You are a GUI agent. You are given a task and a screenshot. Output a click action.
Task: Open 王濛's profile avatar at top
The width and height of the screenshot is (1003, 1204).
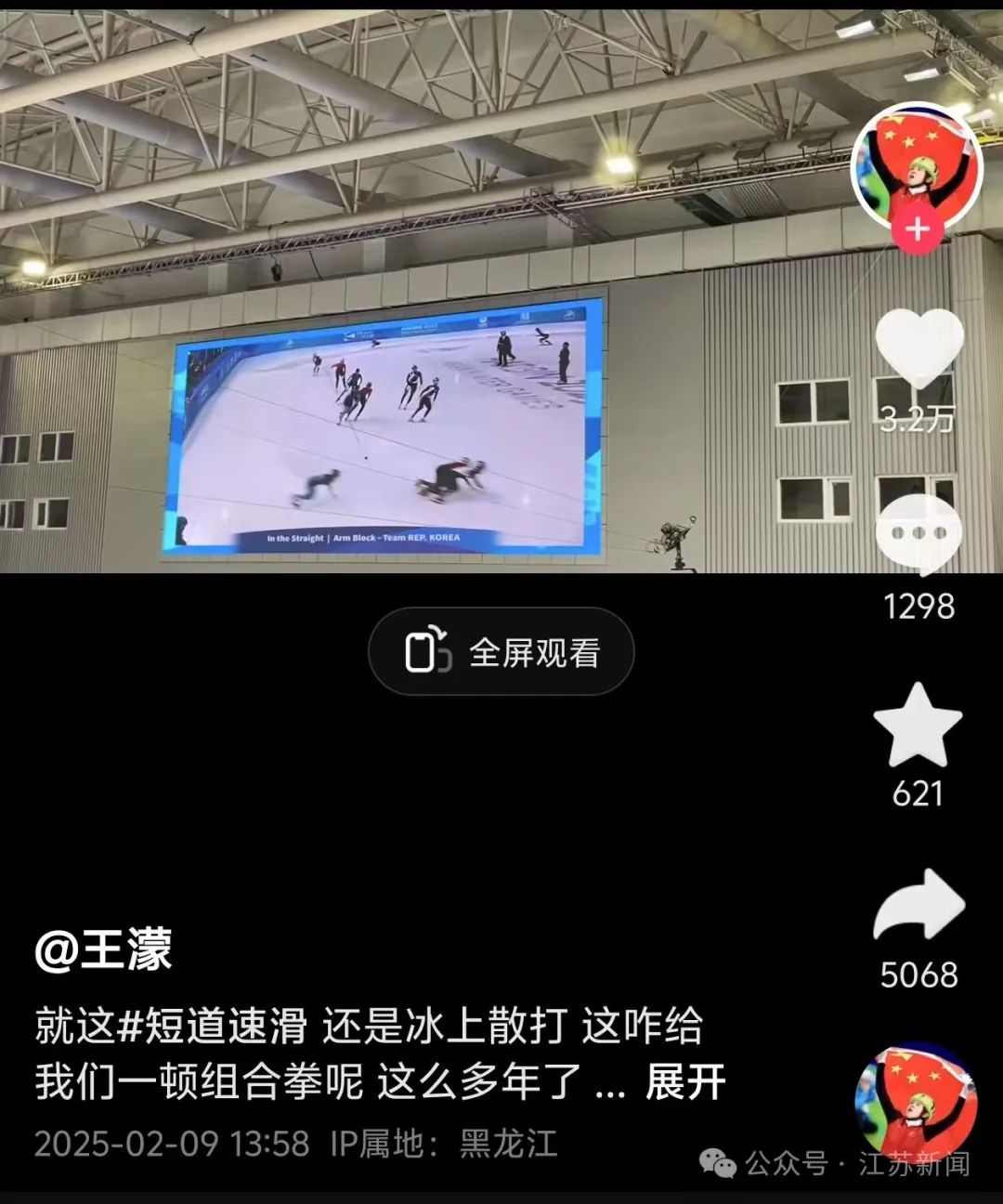(917, 167)
